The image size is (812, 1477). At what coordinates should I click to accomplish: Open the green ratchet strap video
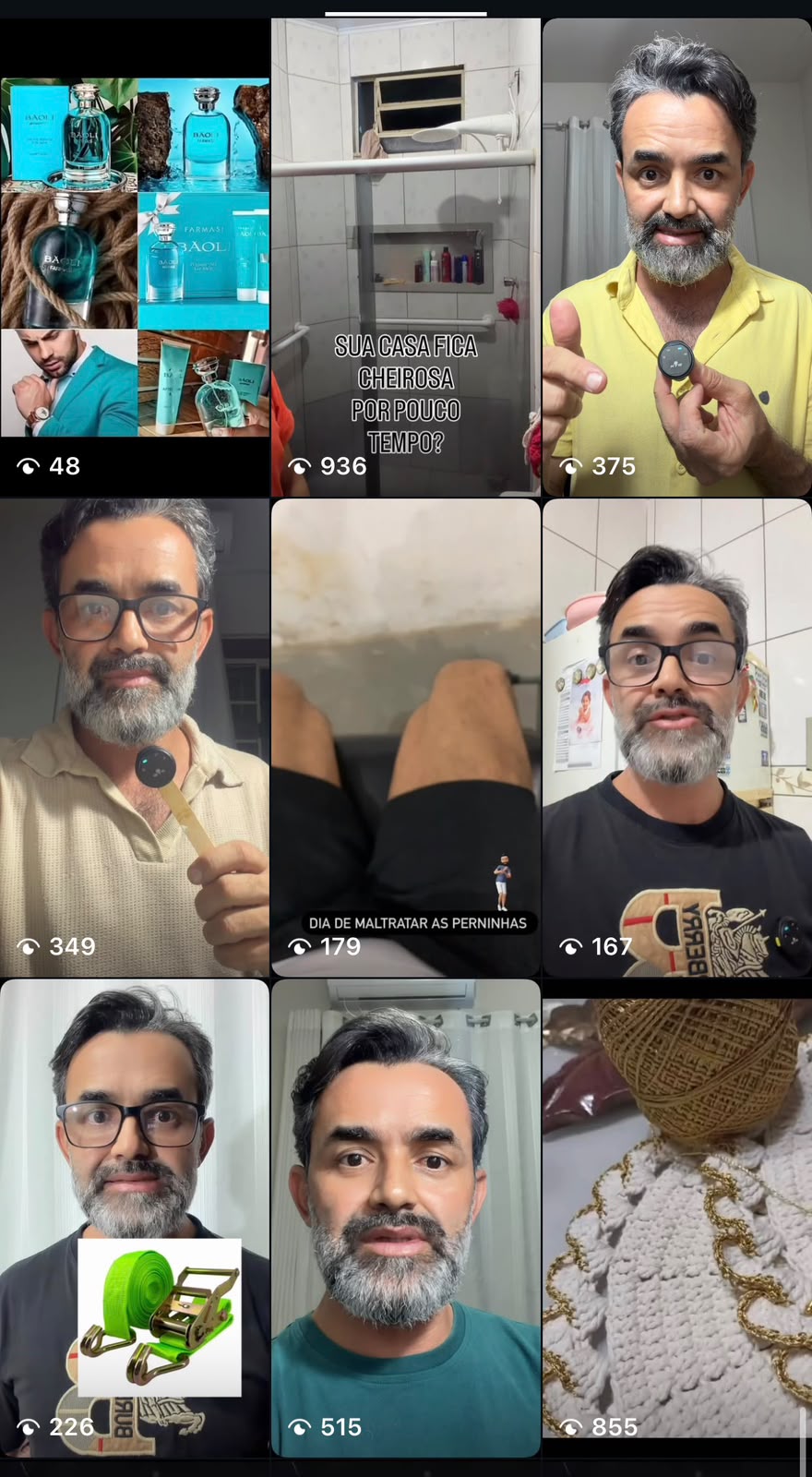point(135,1219)
